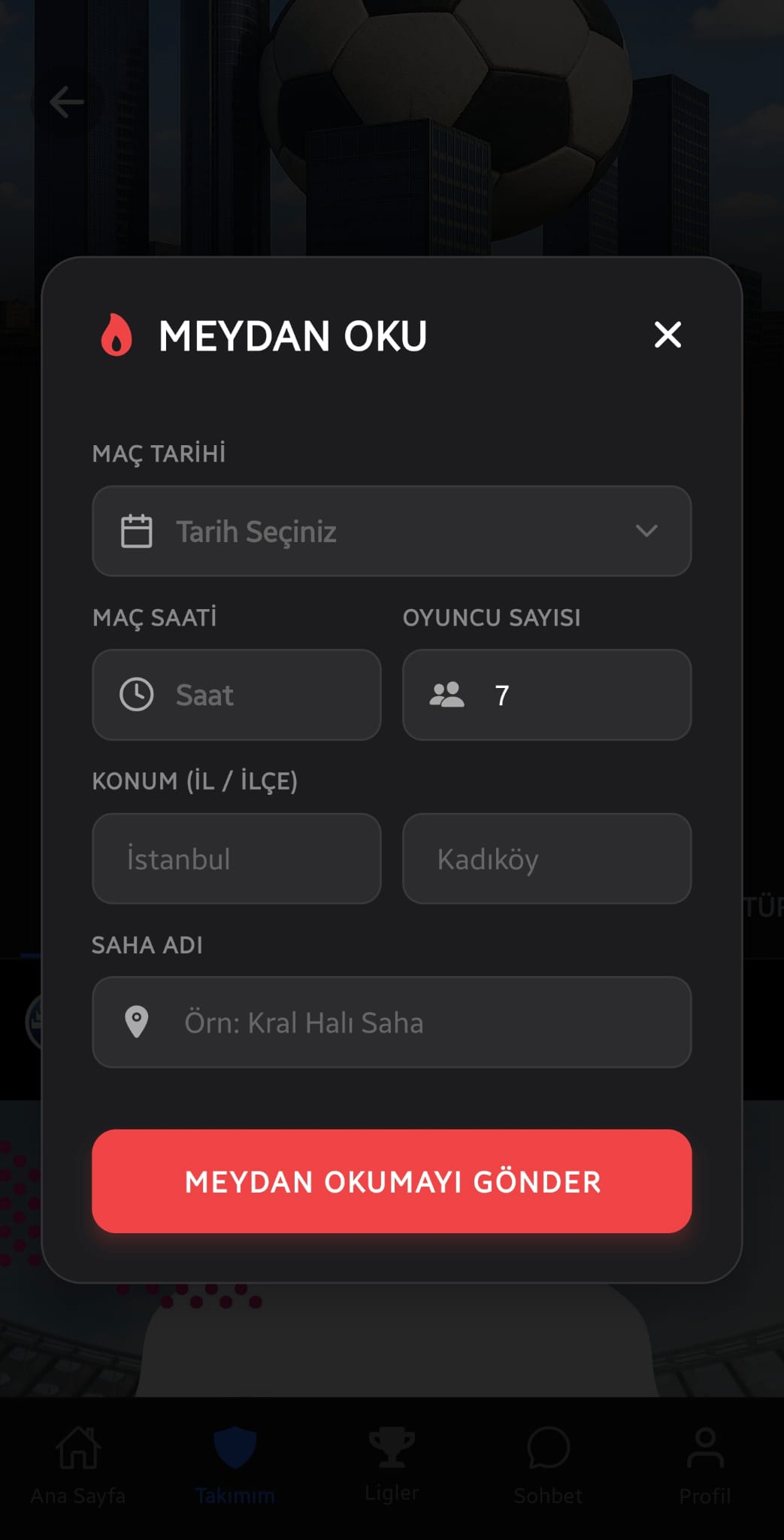Viewport: 784px width, 1540px height.
Task: Click the back arrow at top left
Action: pos(66,102)
